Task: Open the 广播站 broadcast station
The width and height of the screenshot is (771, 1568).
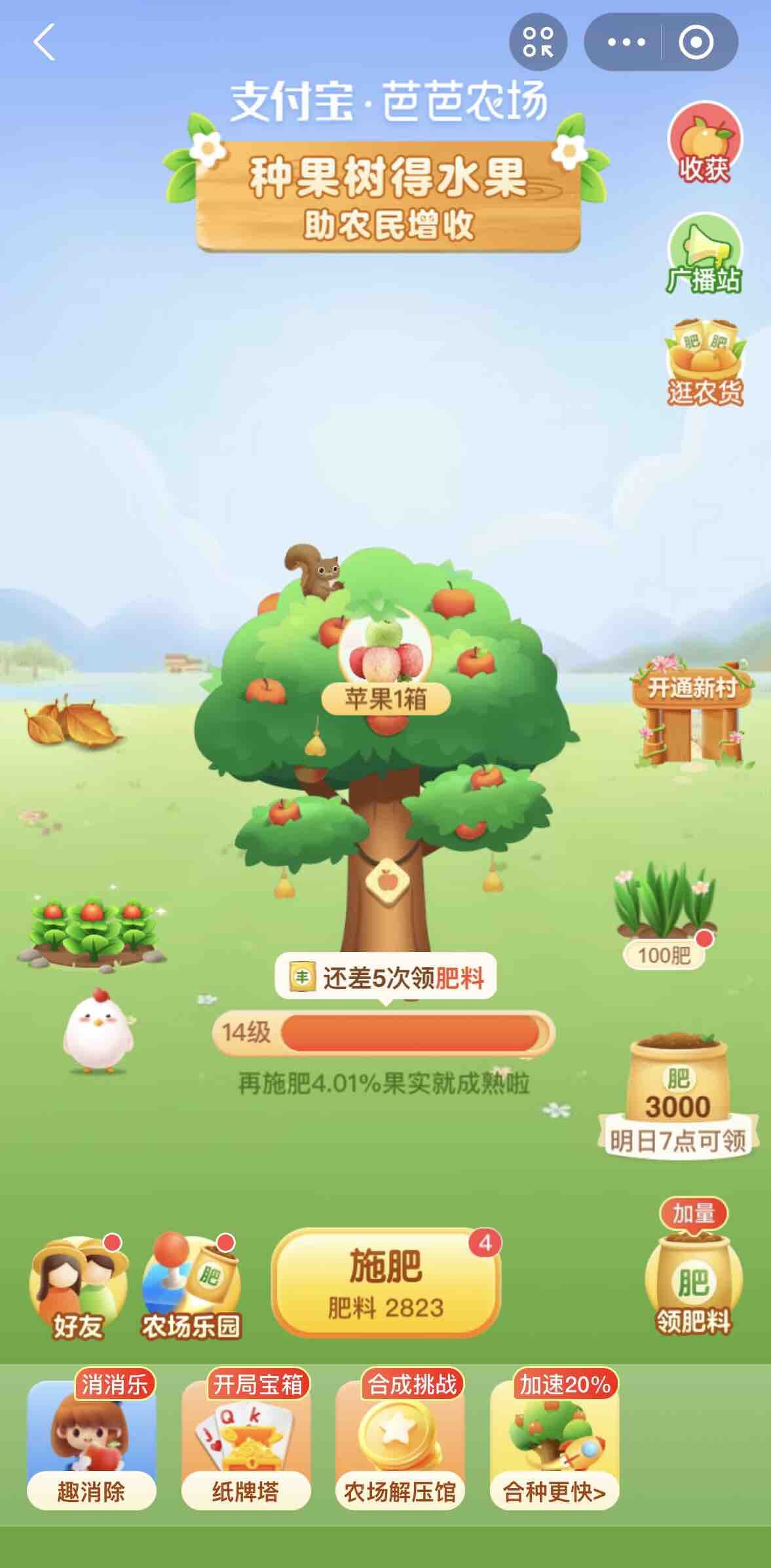Action: tap(704, 254)
